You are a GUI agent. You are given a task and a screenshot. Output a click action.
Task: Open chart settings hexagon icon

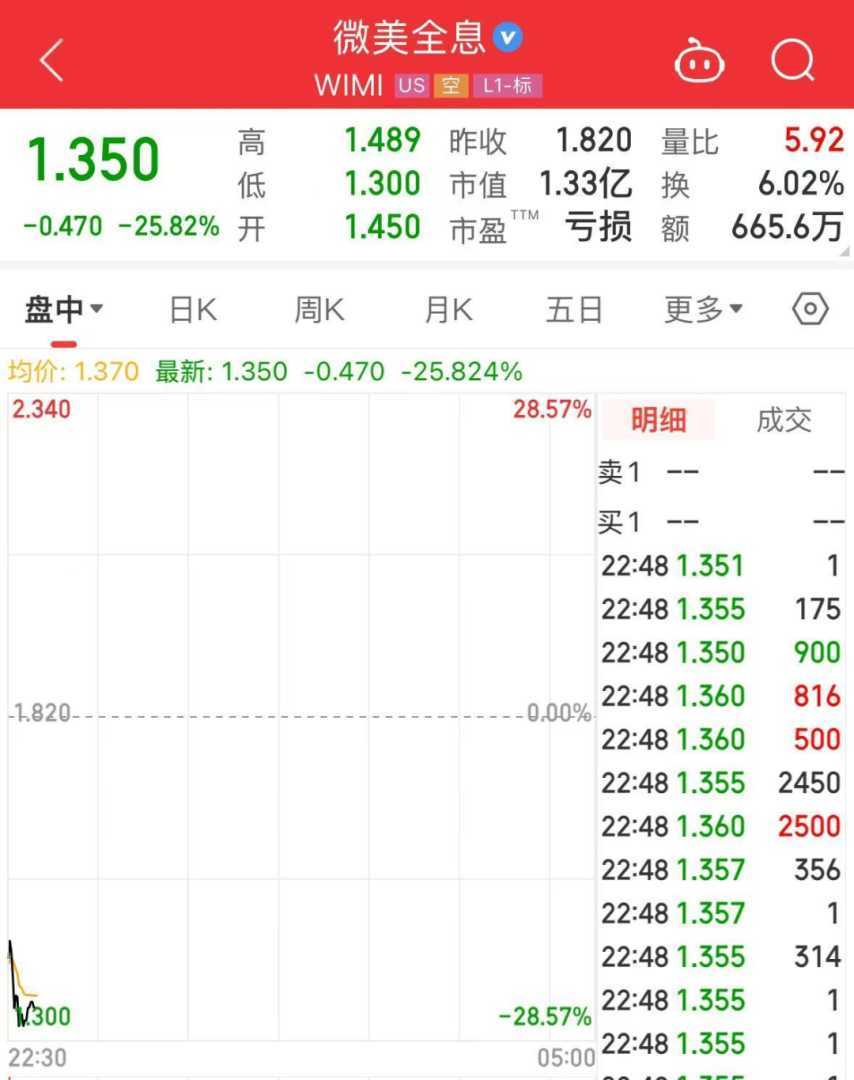[810, 310]
